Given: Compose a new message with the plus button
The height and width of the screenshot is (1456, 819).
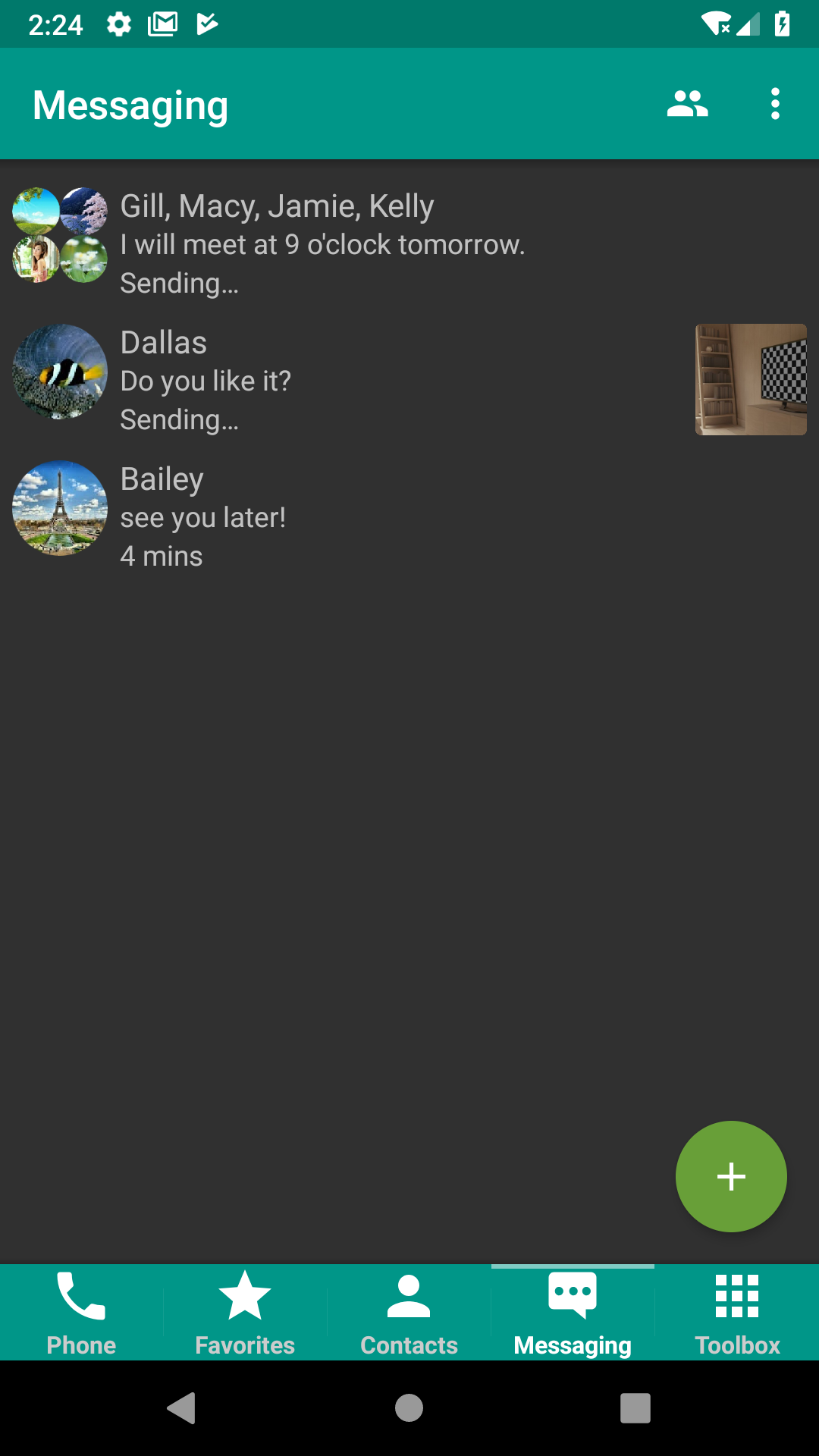Looking at the screenshot, I should click(x=730, y=1176).
